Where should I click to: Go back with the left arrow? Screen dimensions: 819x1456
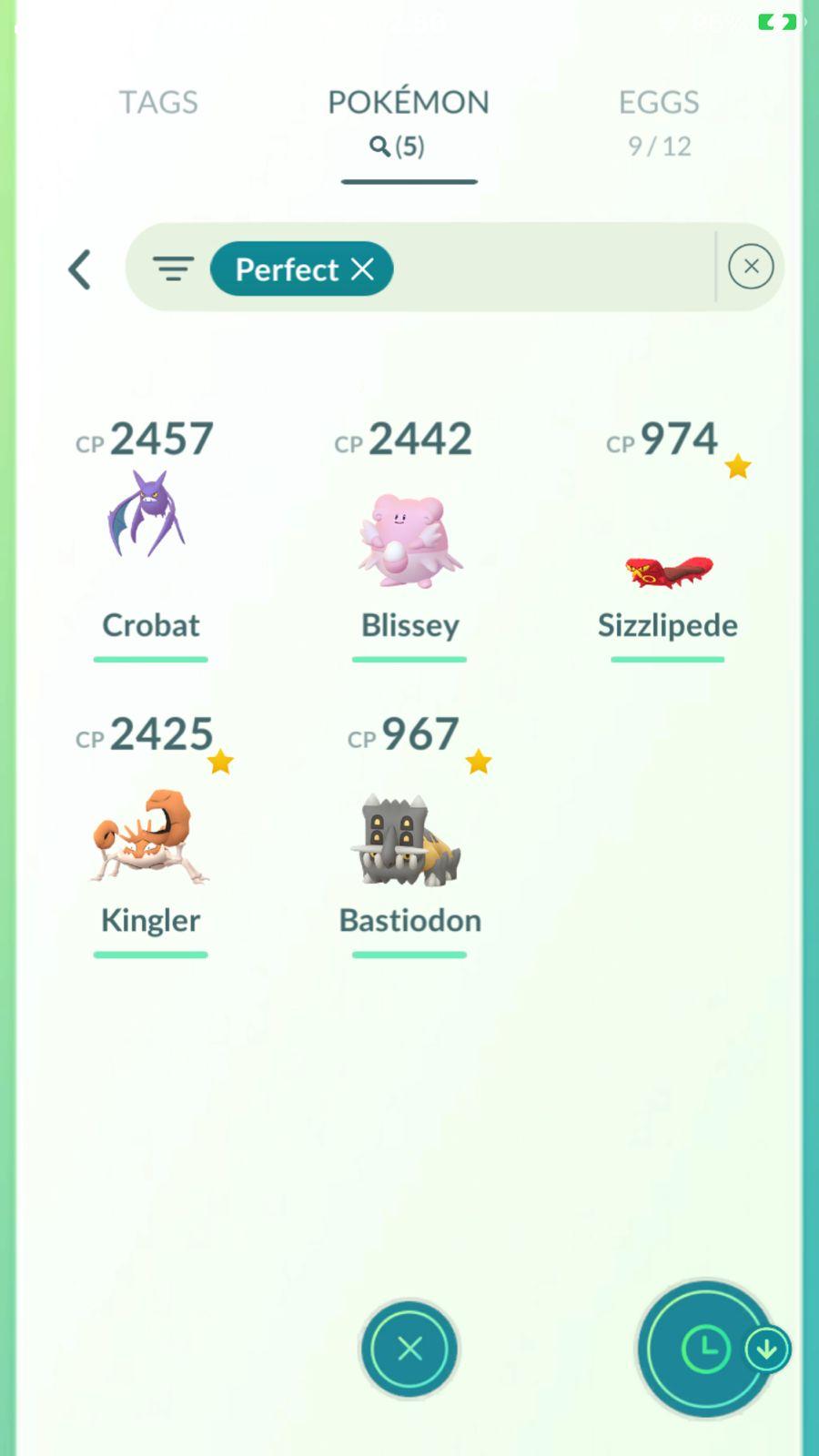pos(80,269)
